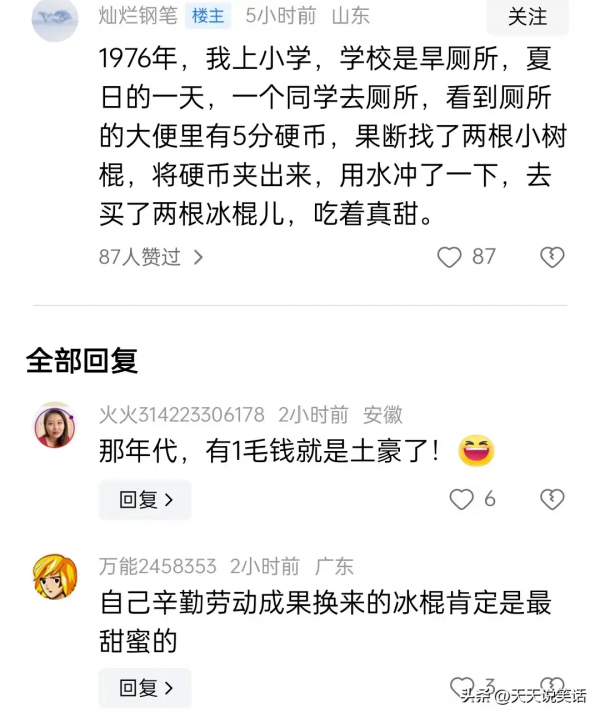
Task: Like 万能2458353's reply
Action: pyautogui.click(x=461, y=686)
